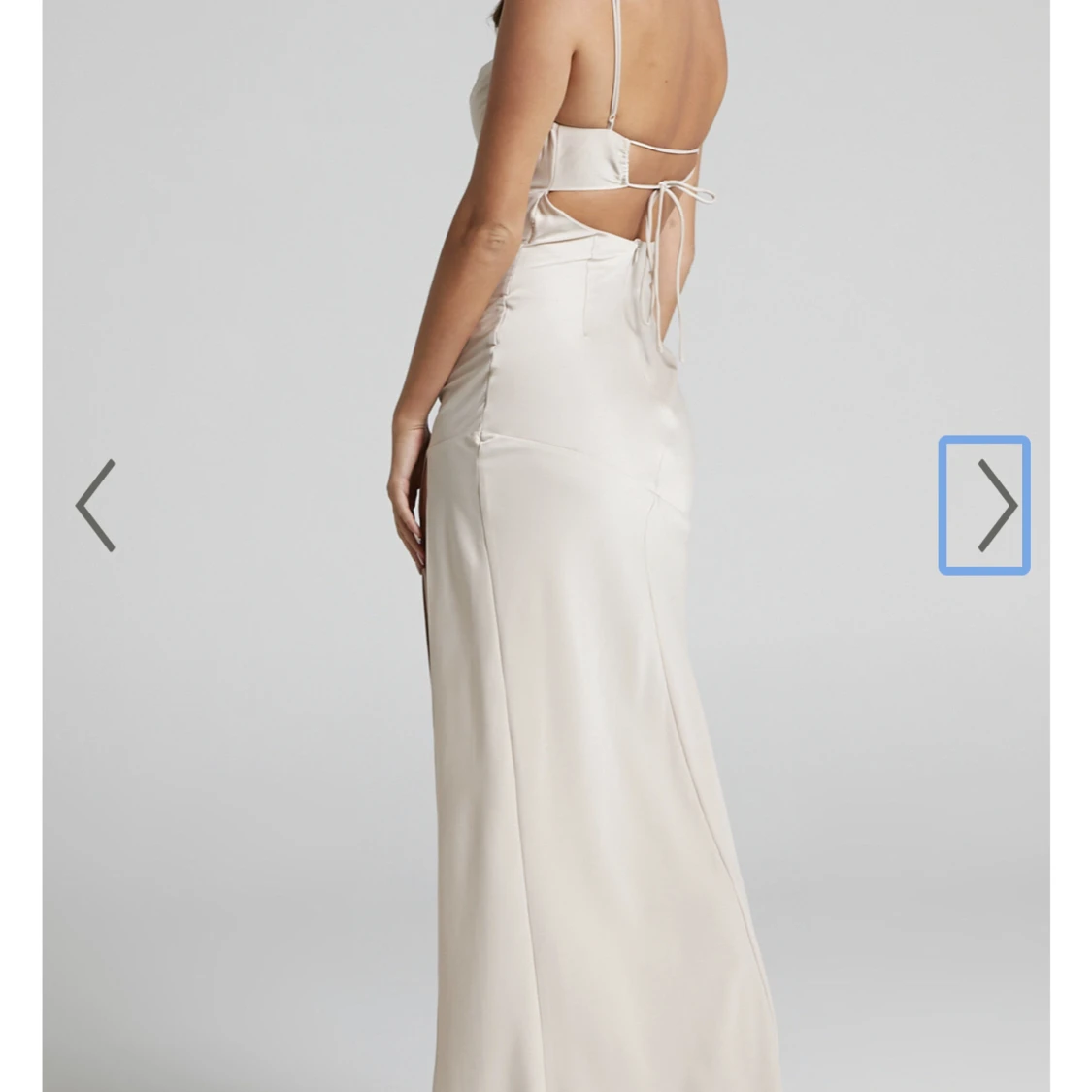Go back to the previous product photo
This screenshot has height=1092, width=1092.
tap(95, 505)
